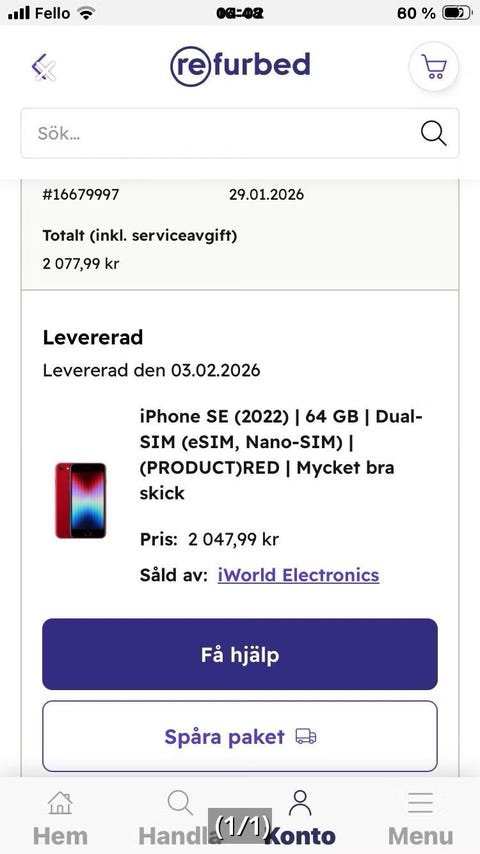The height and width of the screenshot is (854, 480).
Task: Switch to the Hem tab
Action: click(60, 818)
